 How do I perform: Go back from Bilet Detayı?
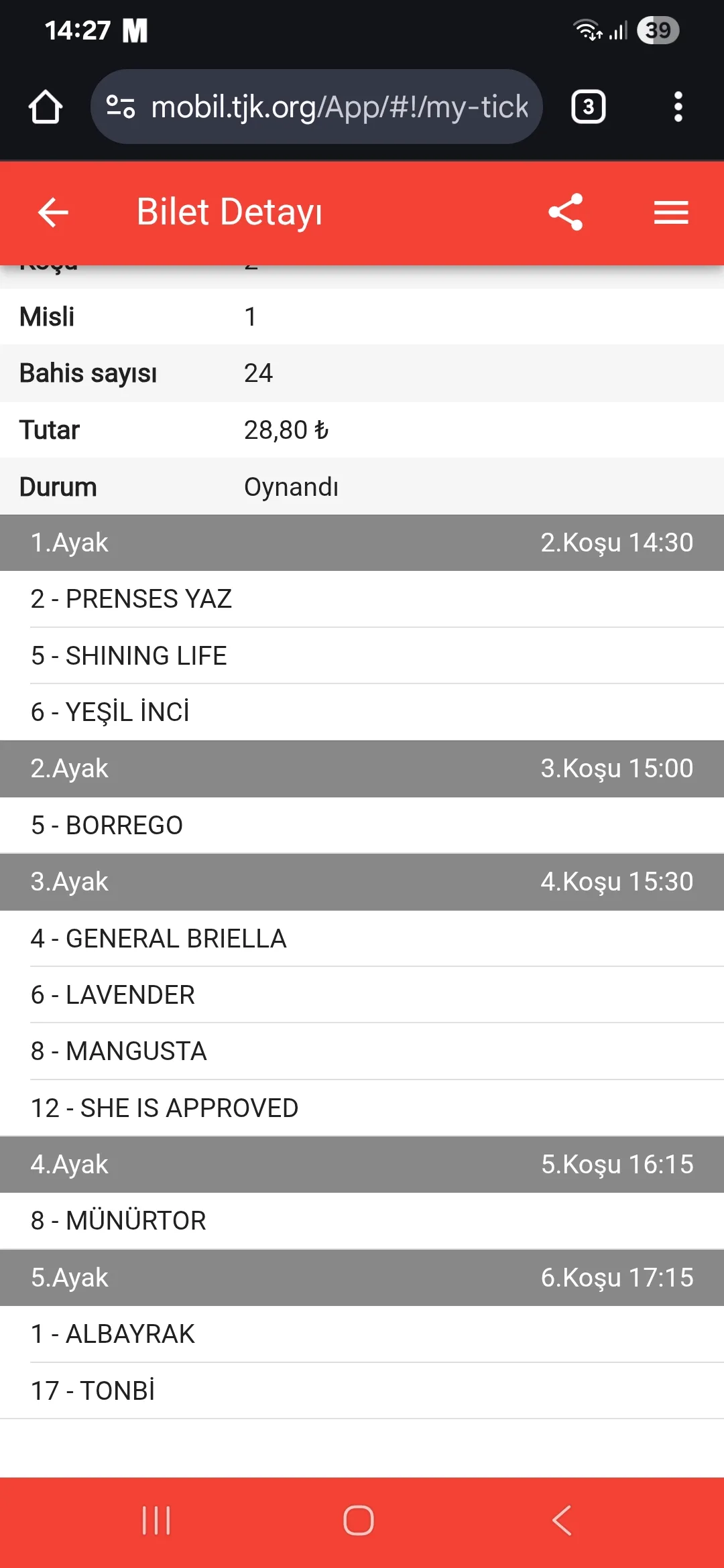53,212
